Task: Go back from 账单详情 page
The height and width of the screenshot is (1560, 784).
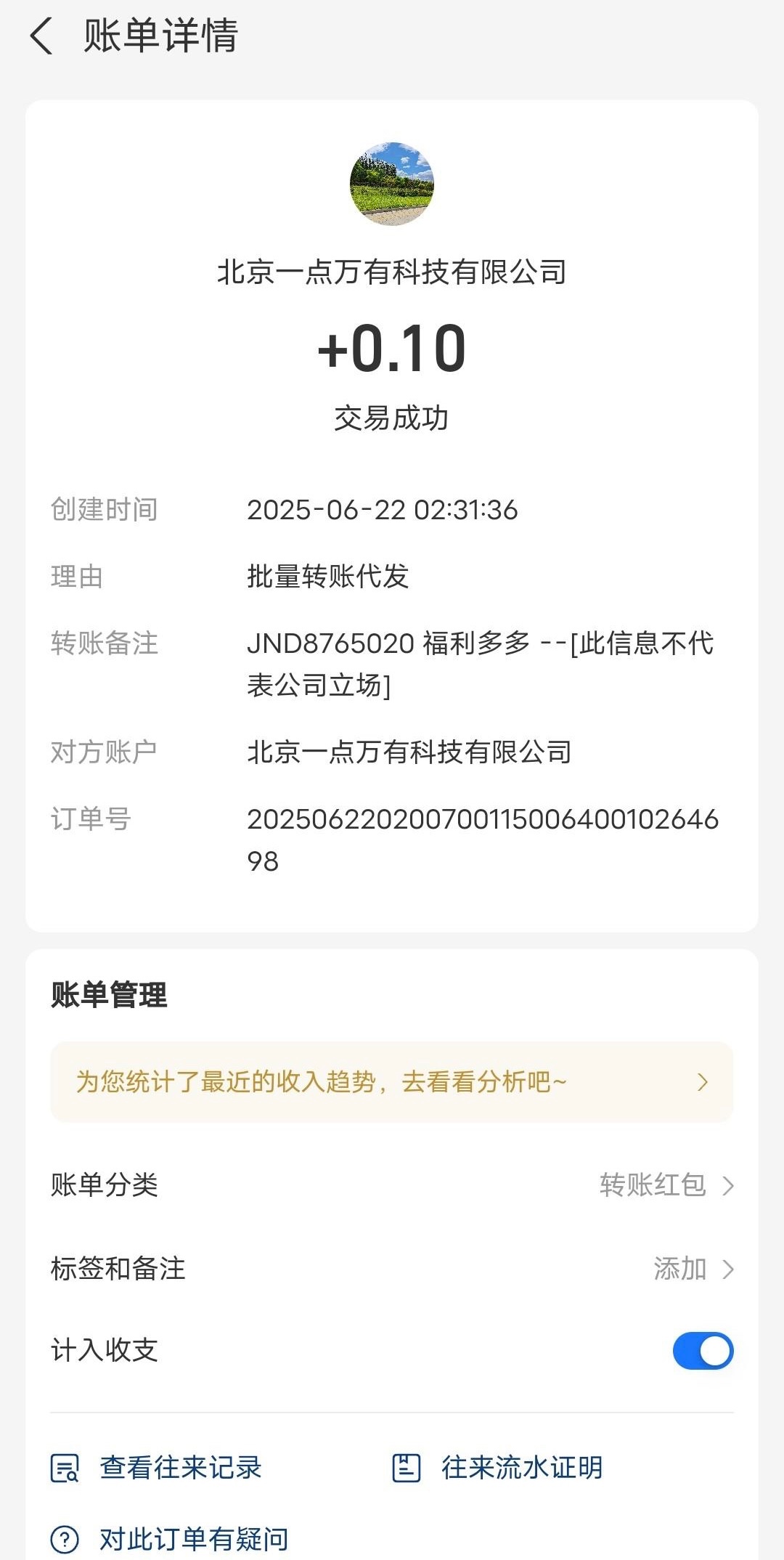Action: pyautogui.click(x=42, y=36)
